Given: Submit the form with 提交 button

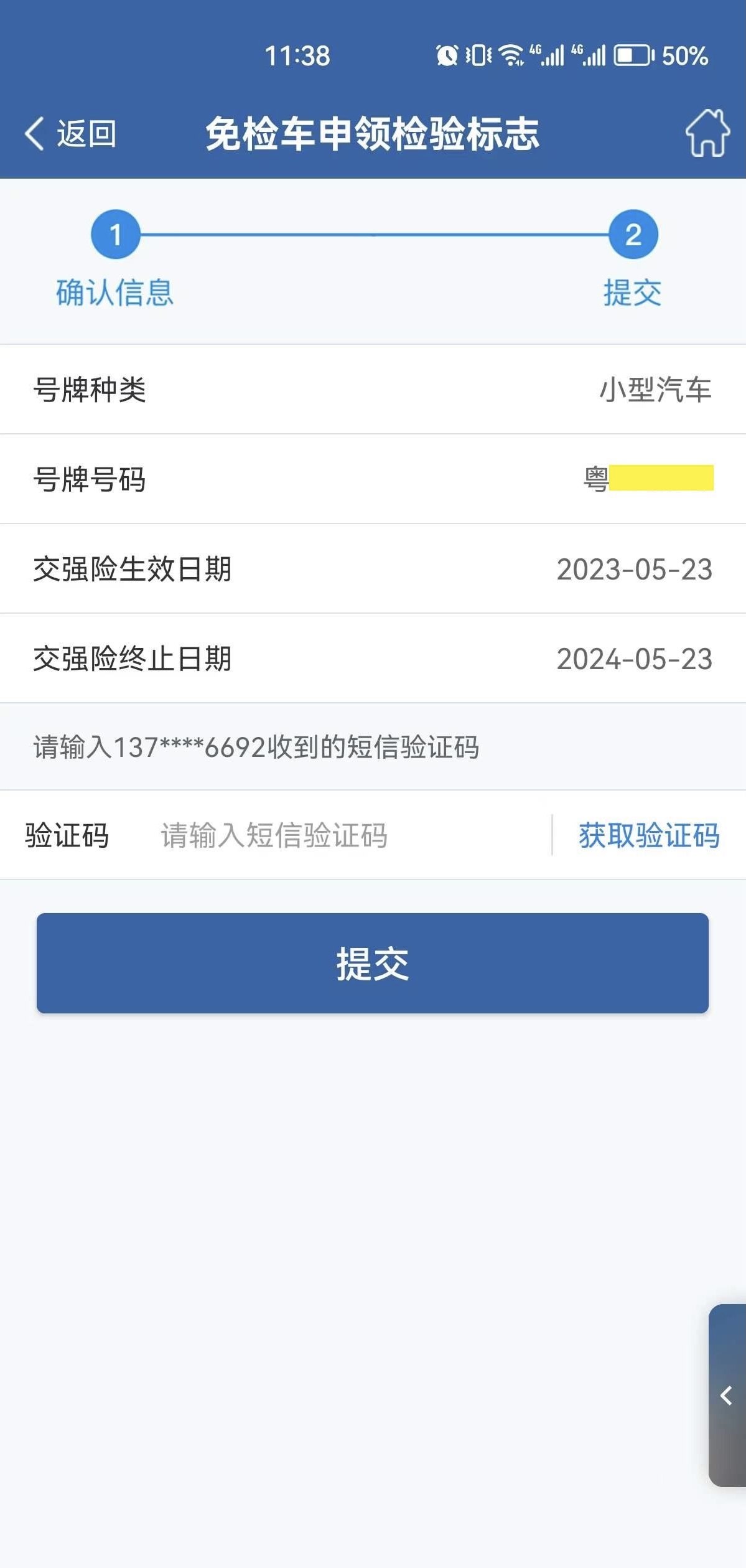Looking at the screenshot, I should (x=372, y=963).
